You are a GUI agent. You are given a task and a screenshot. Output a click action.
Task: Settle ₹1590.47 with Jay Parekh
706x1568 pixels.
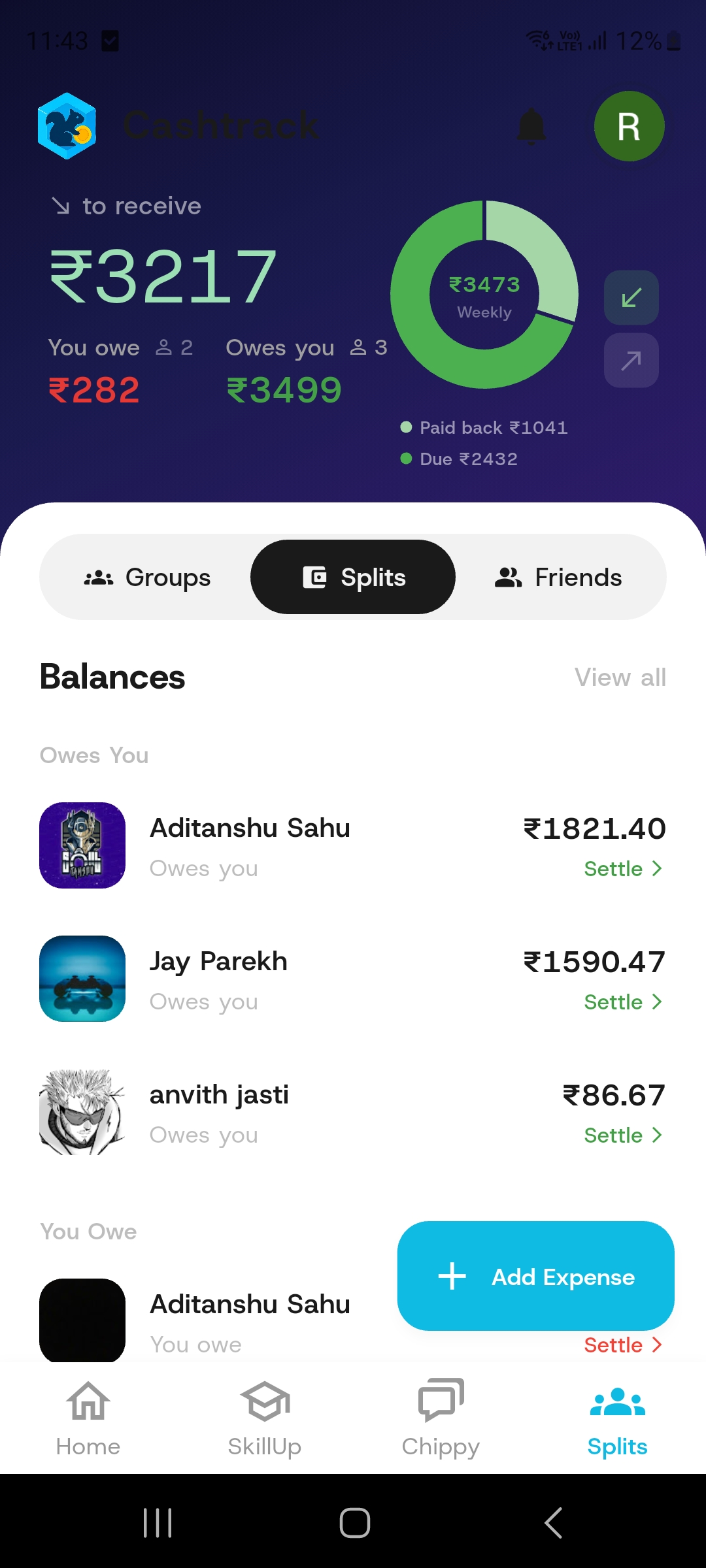(623, 1002)
